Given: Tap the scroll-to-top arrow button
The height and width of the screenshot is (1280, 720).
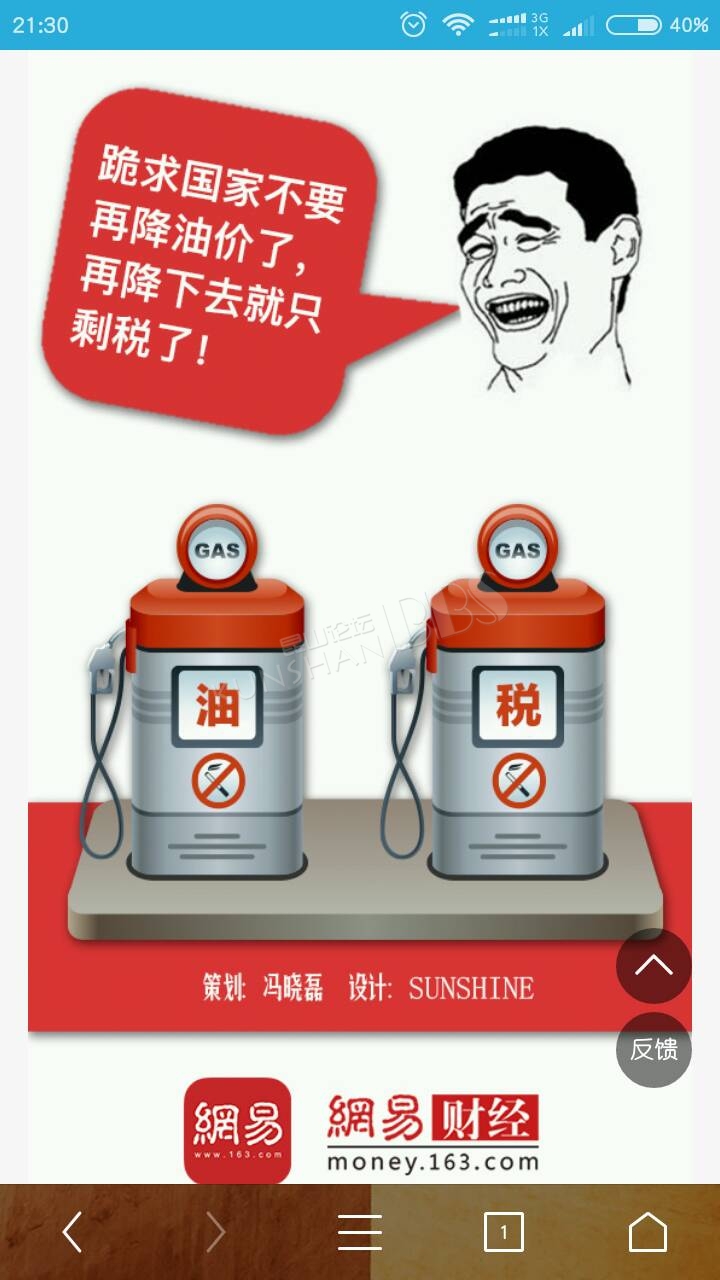Looking at the screenshot, I should click(653, 966).
